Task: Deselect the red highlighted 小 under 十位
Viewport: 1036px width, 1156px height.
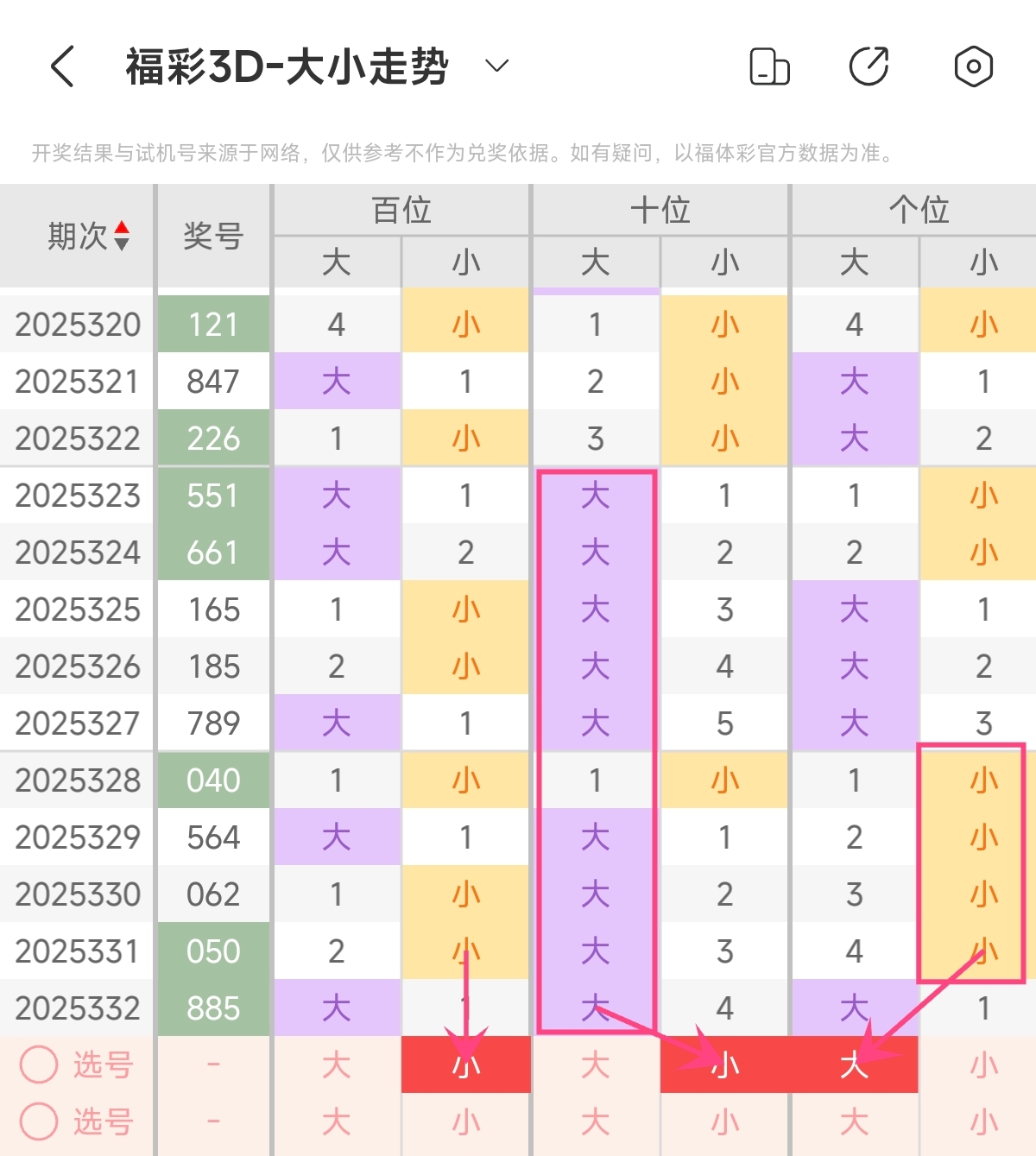Action: [725, 1064]
